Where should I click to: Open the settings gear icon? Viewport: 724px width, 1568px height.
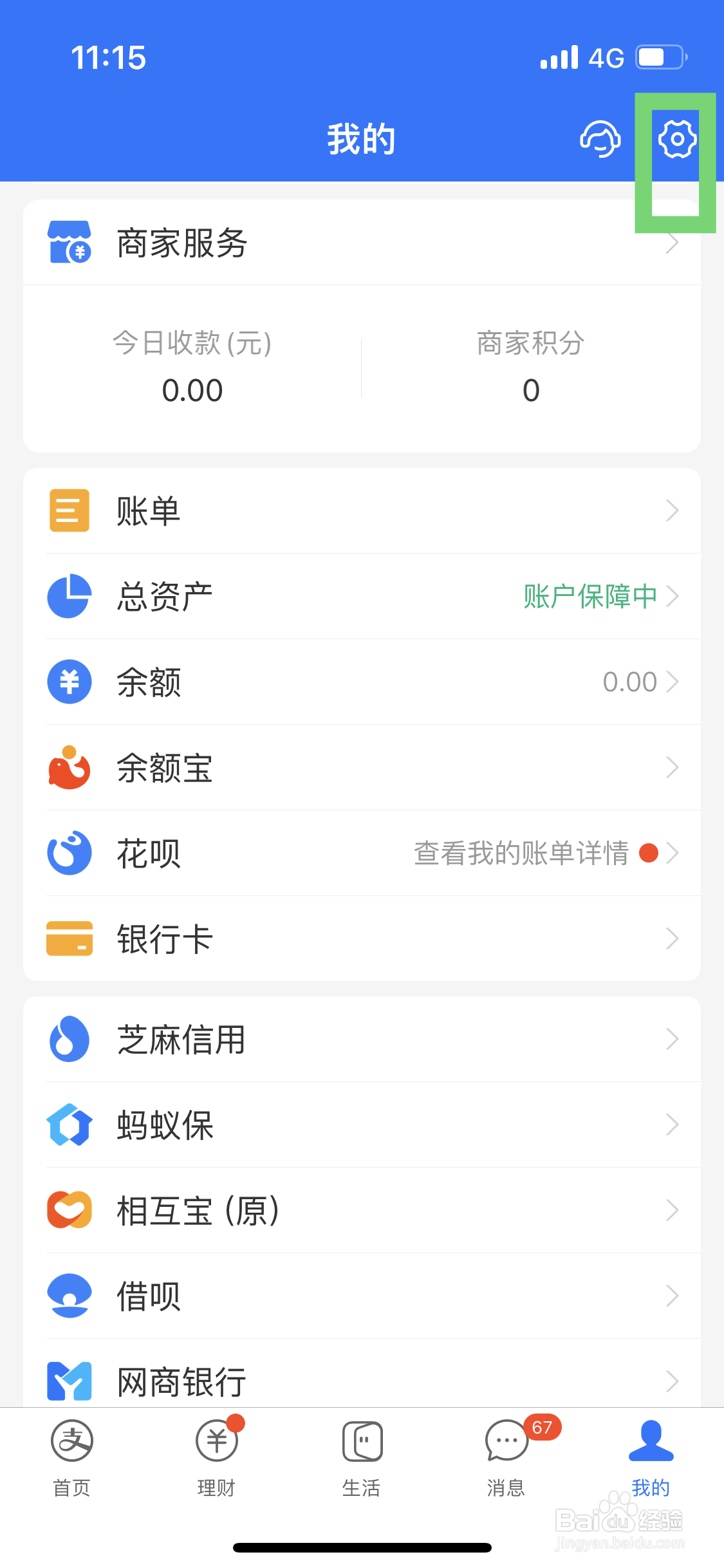click(676, 138)
